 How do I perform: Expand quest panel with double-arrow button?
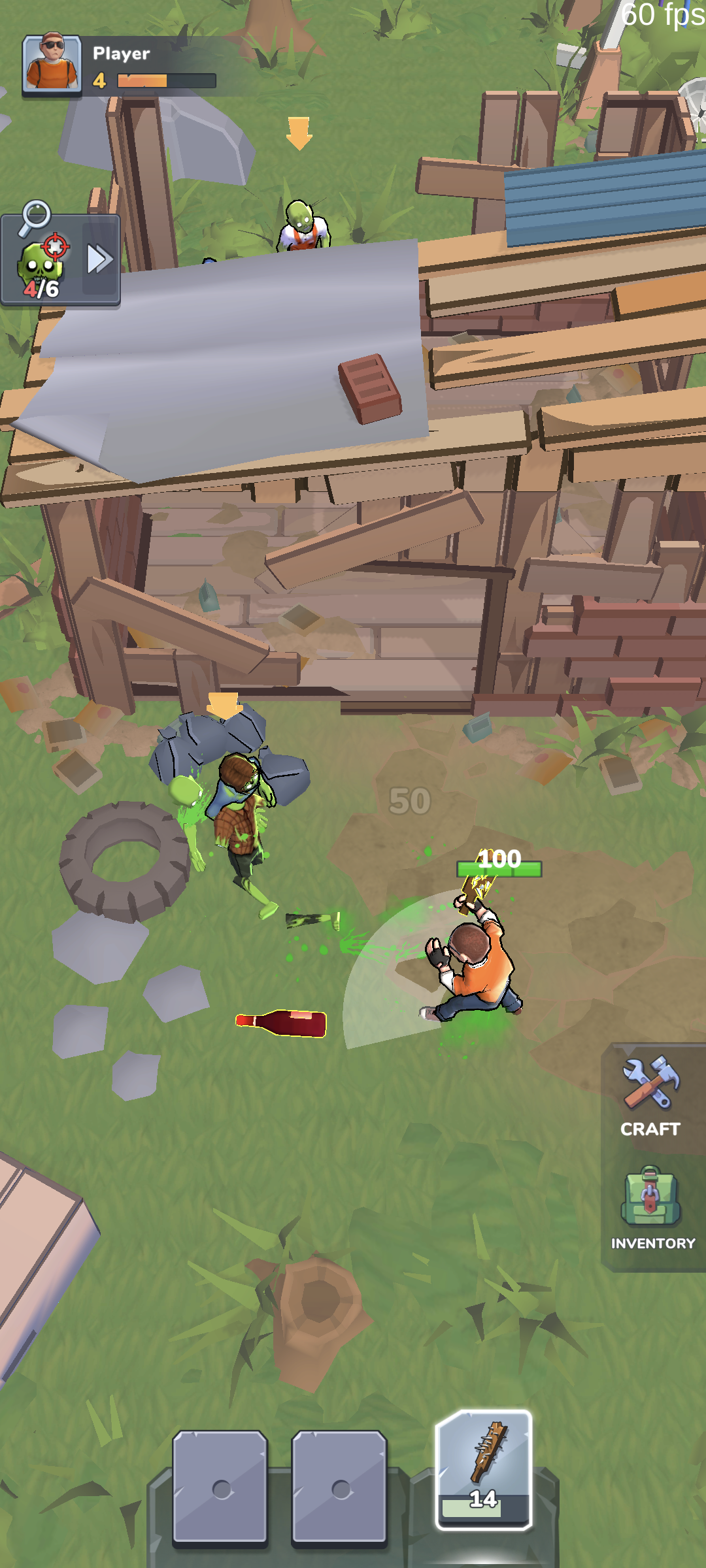[x=100, y=259]
